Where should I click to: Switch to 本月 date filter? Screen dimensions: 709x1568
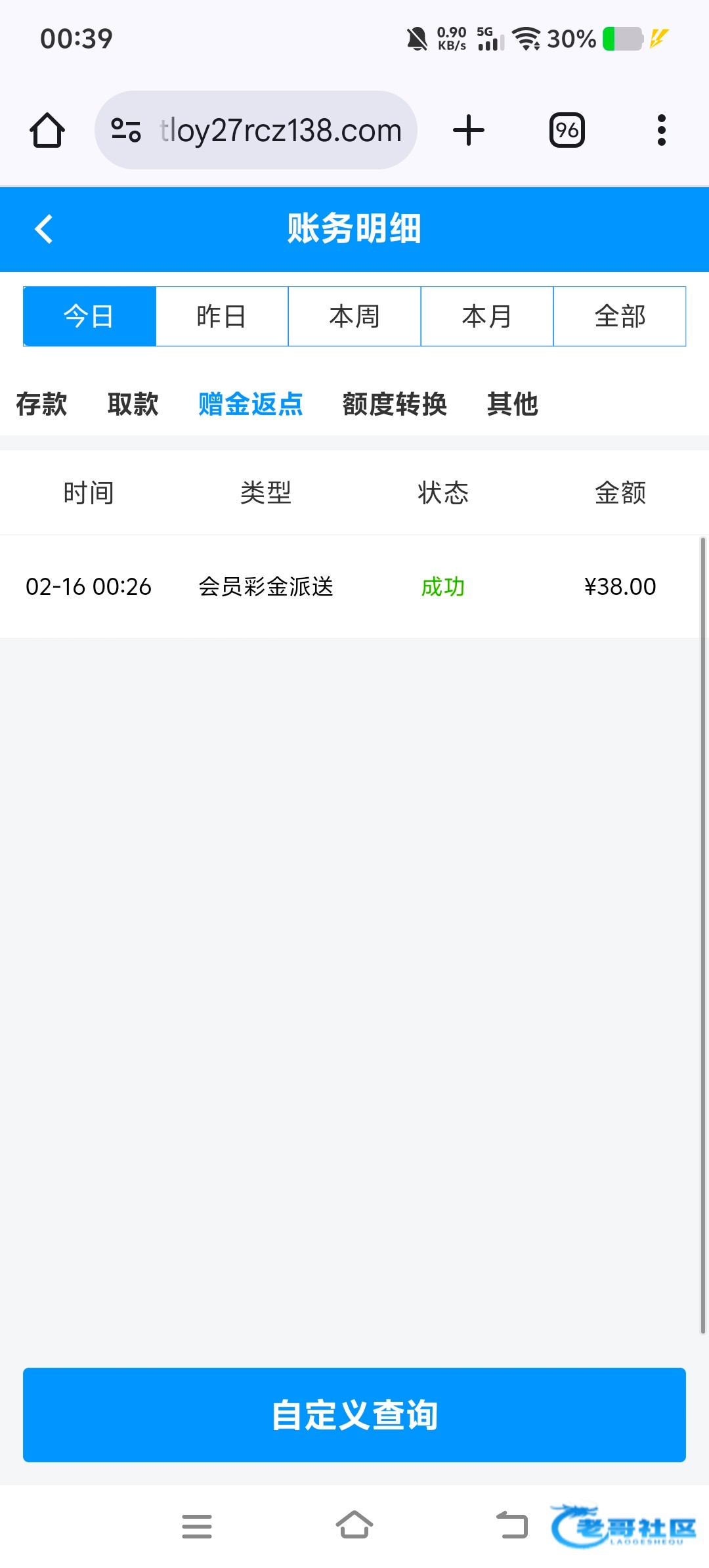coord(487,316)
